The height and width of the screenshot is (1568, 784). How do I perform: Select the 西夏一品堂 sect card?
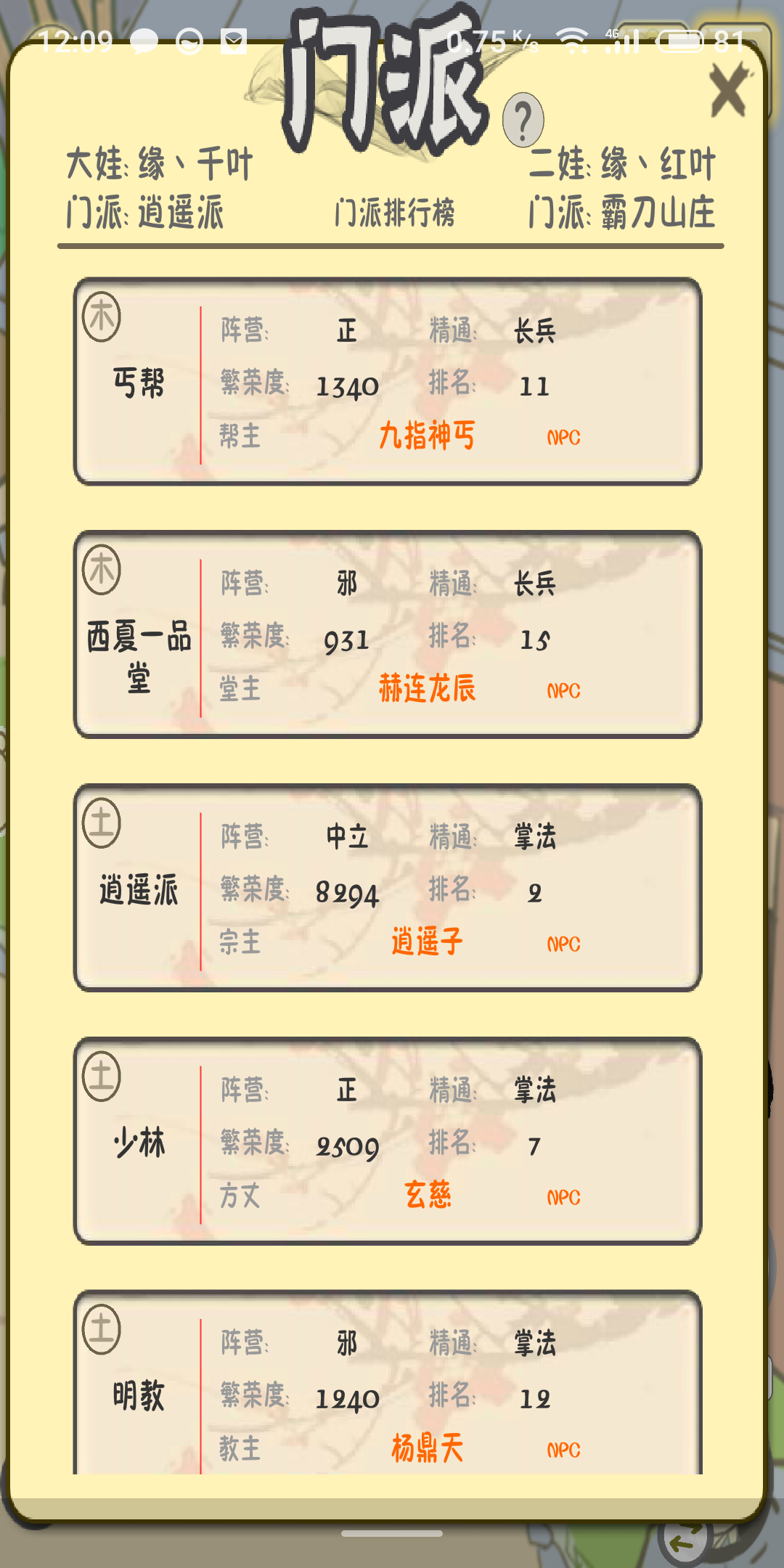(388, 635)
